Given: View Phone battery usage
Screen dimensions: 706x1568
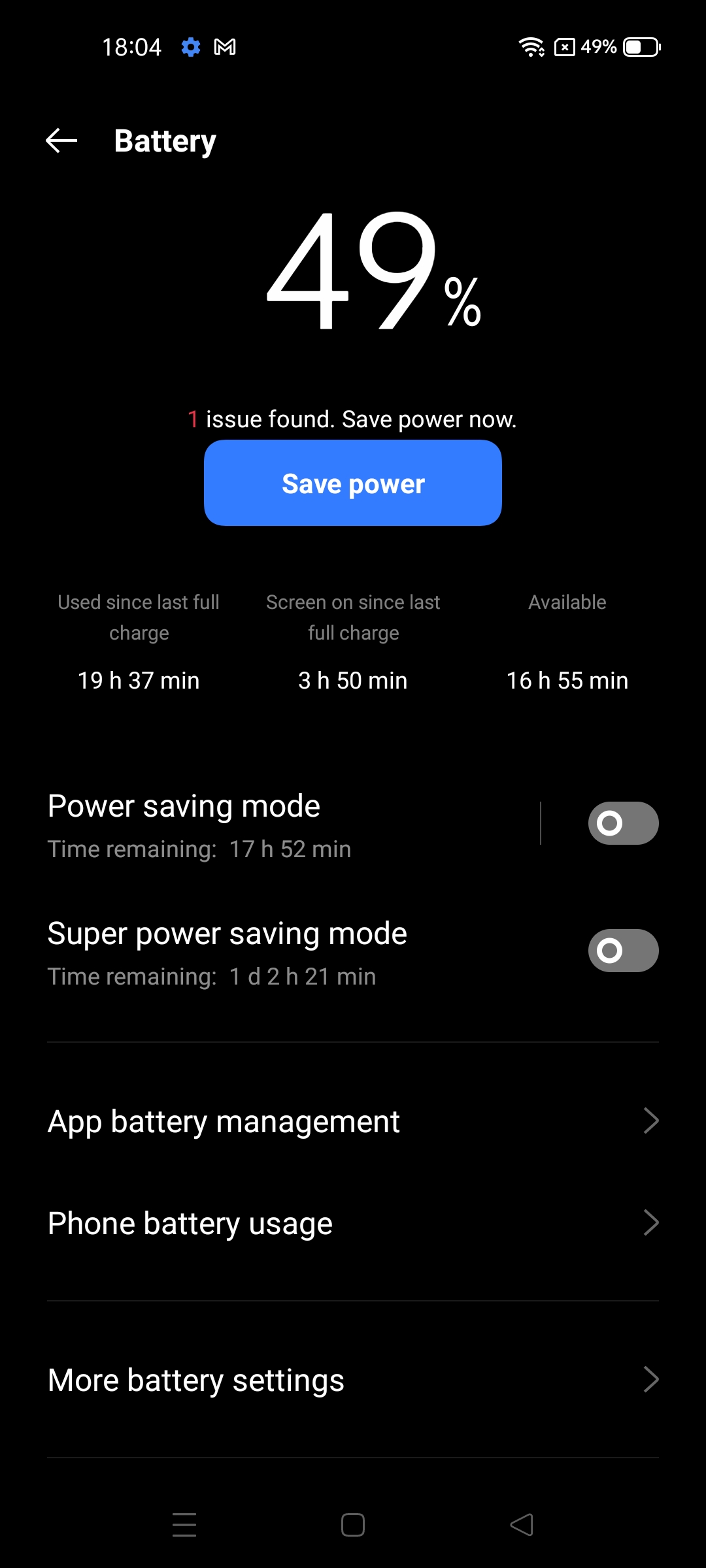Looking at the screenshot, I should (353, 1223).
